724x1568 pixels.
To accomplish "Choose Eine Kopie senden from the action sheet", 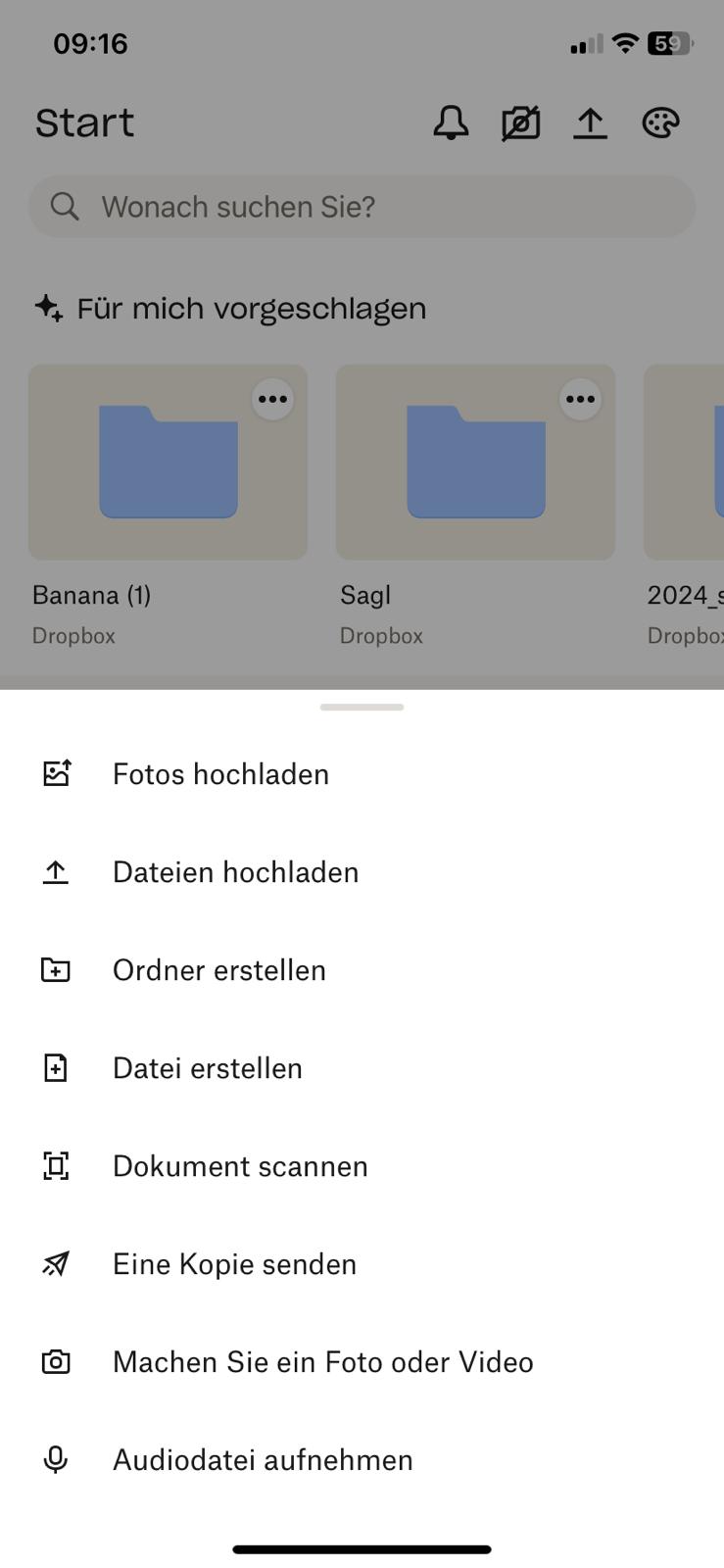I will pos(234,1263).
